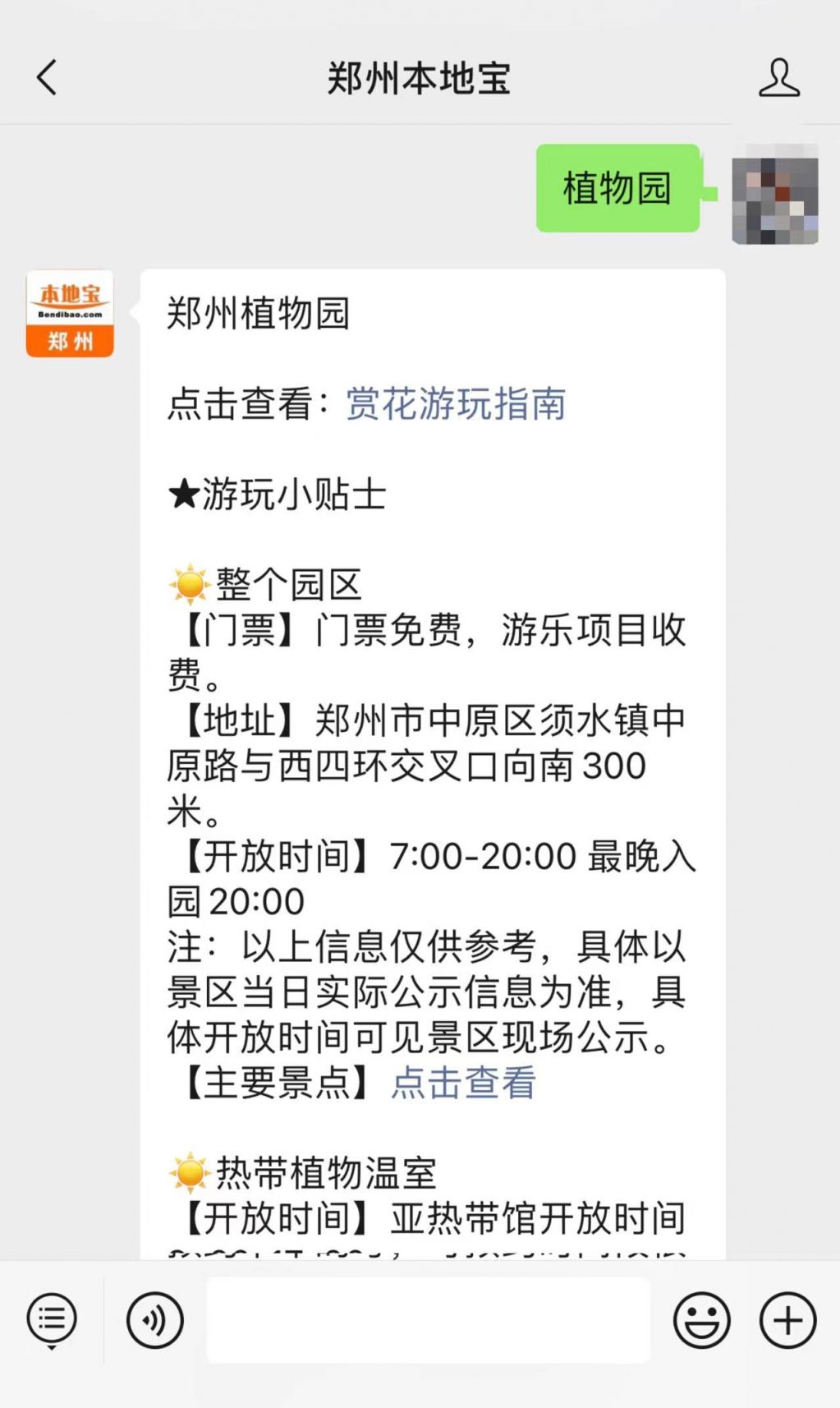
Task: Open the 赏花游玩指南 link
Action: point(456,404)
